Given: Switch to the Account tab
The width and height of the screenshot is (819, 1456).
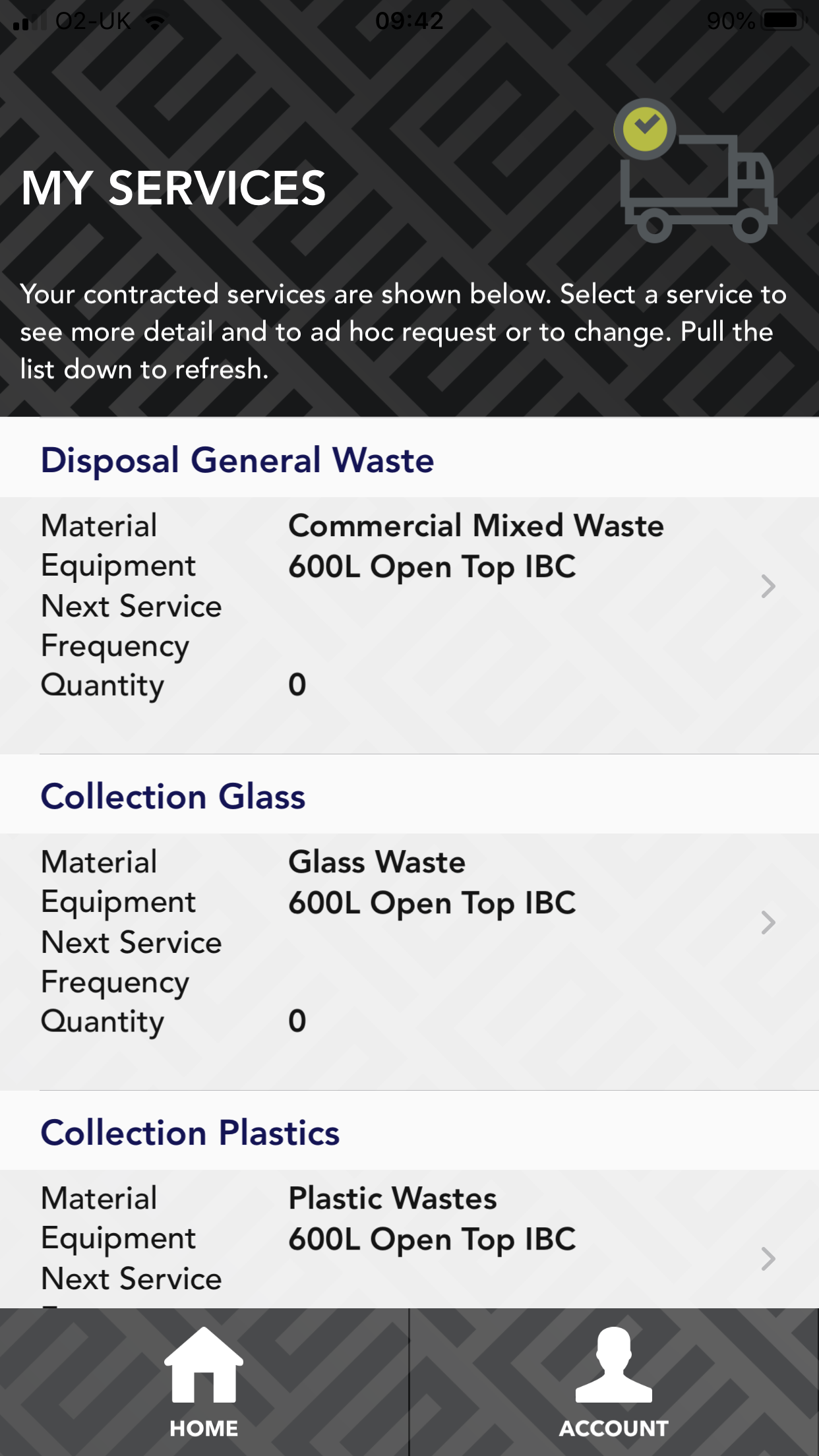Looking at the screenshot, I should pyautogui.click(x=613, y=1383).
